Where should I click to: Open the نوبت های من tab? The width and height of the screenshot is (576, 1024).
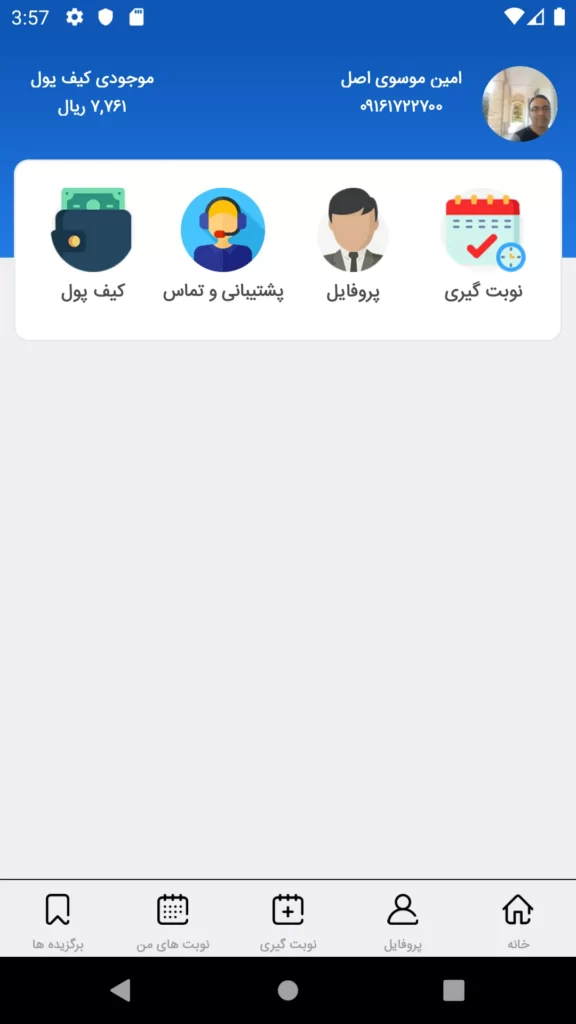(173, 921)
